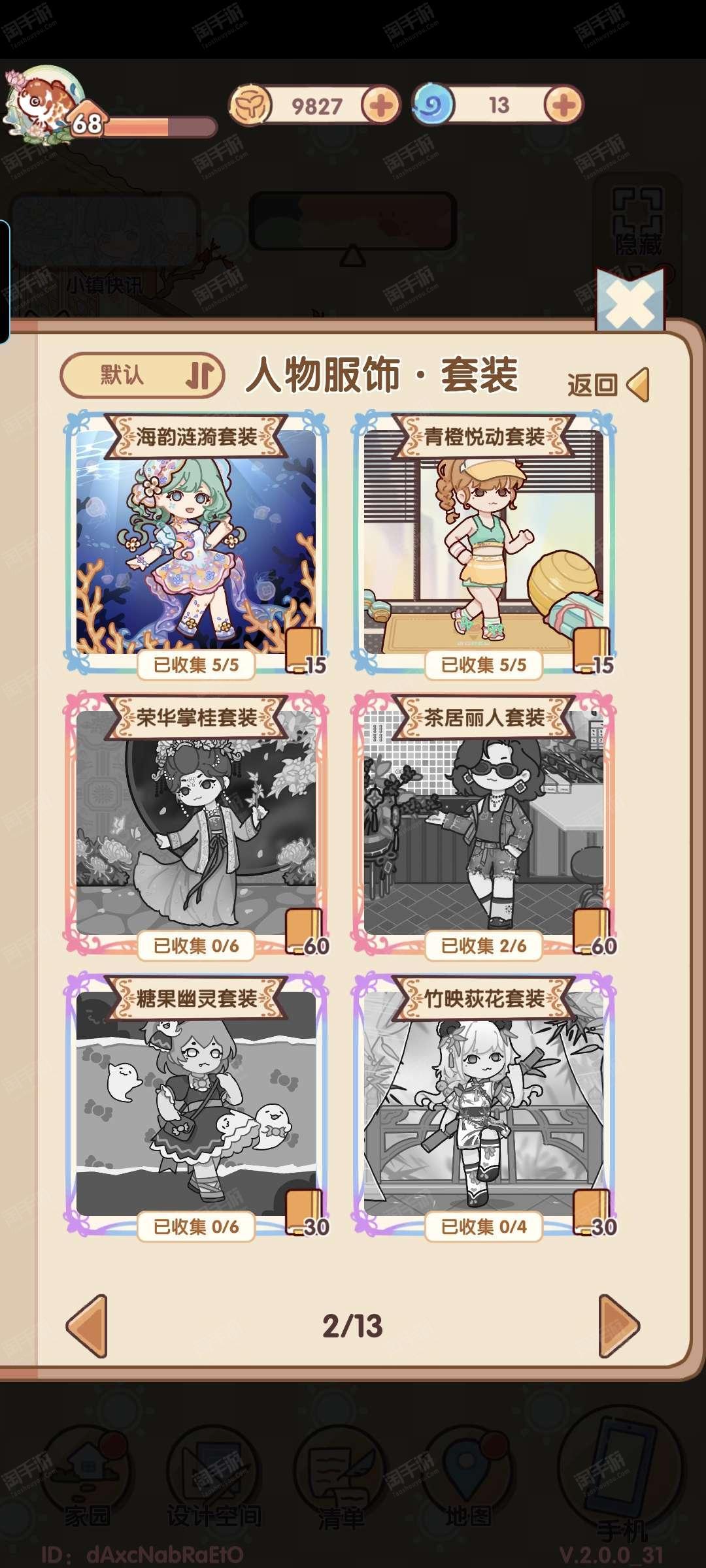Image resolution: width=706 pixels, height=1568 pixels.
Task: Add more blue swirl currency
Action: click(563, 105)
